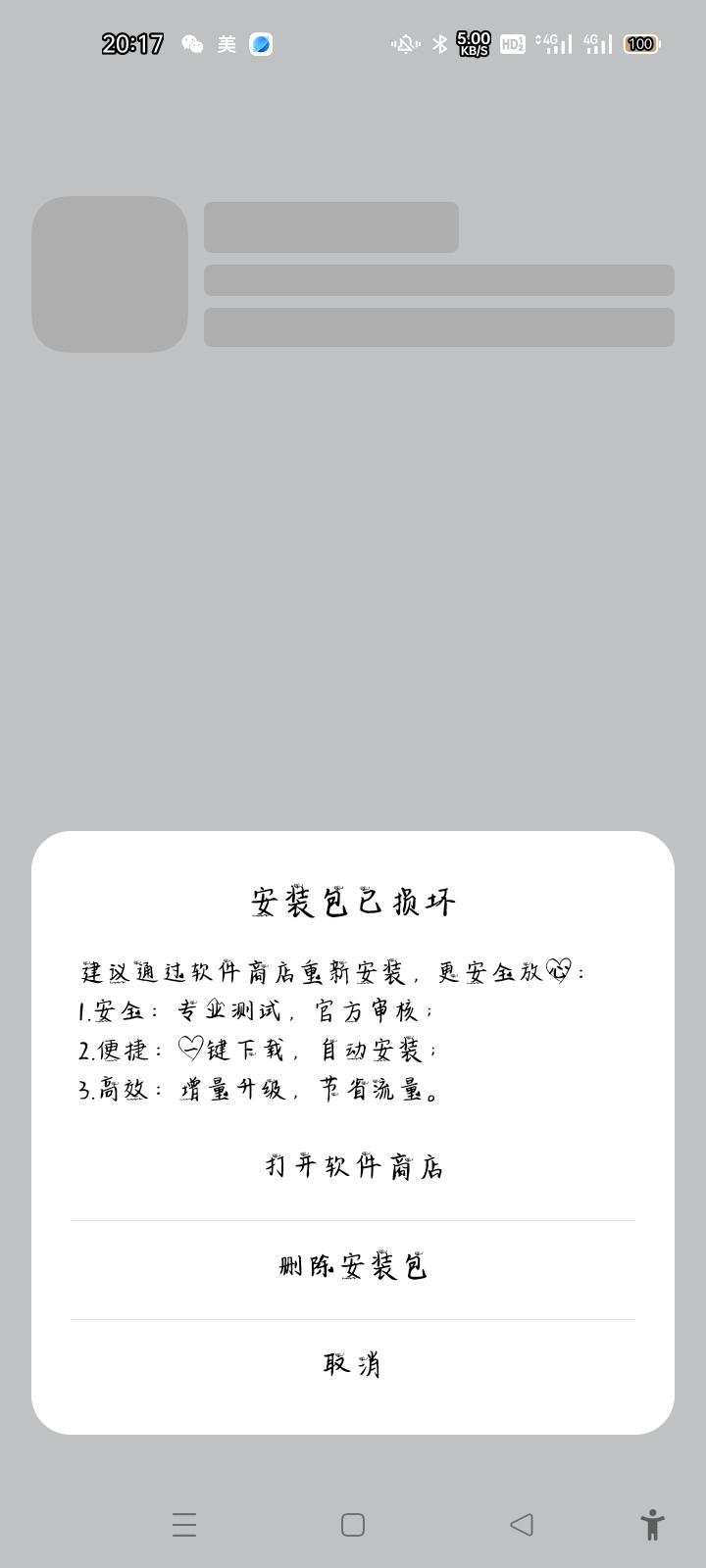Tap 打开软件商店 to open the app store
Viewport: 706px width, 1568px height.
(353, 1166)
